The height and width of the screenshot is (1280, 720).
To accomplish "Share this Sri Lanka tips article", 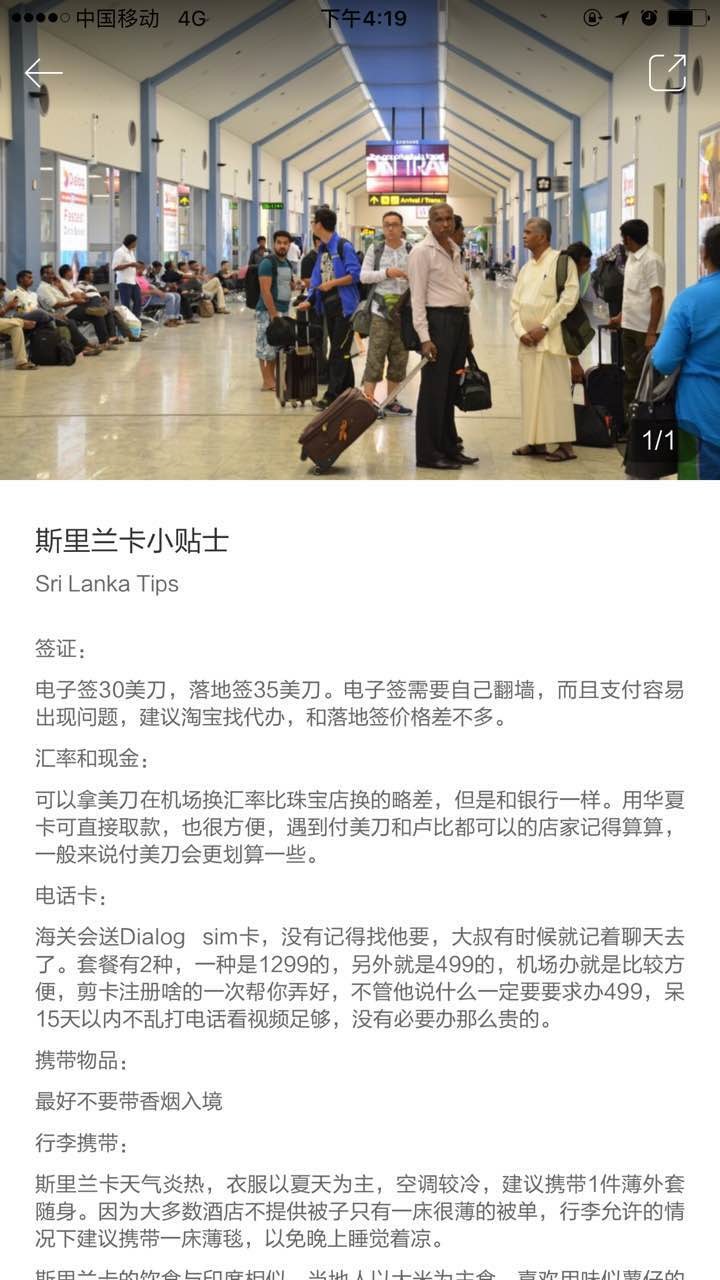I will tap(667, 73).
